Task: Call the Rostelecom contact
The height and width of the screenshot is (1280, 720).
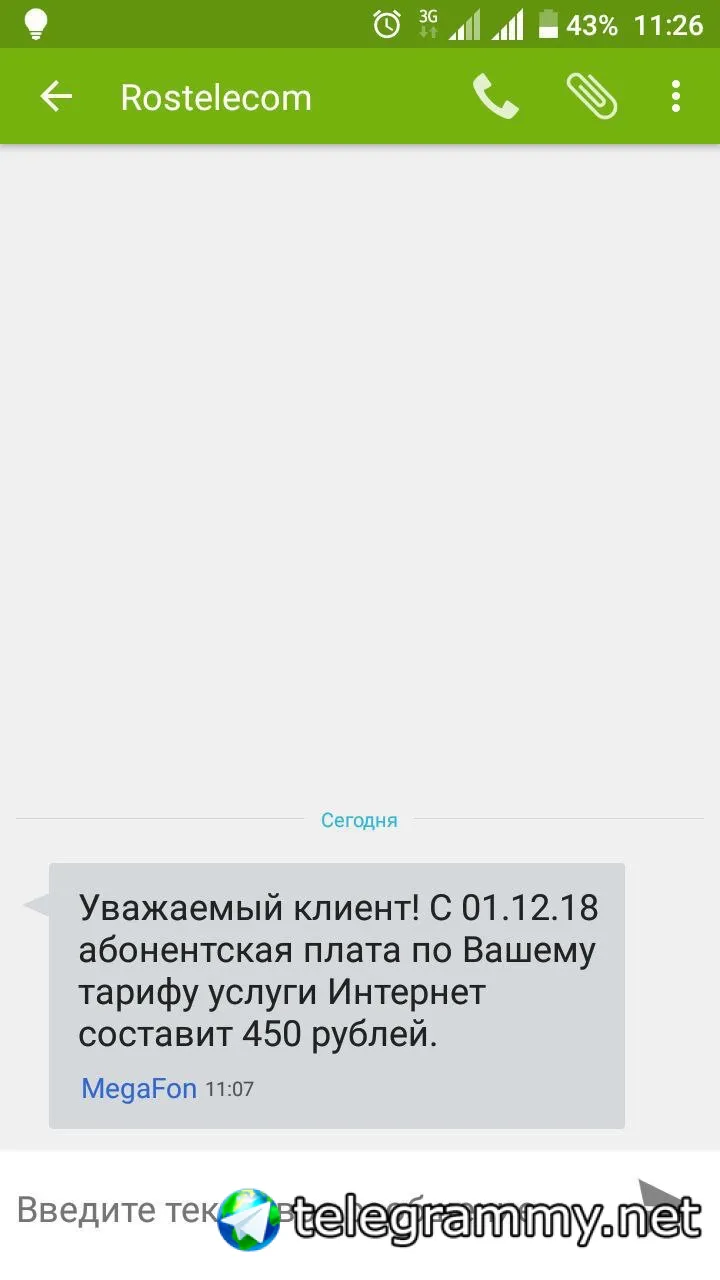Action: [x=495, y=97]
